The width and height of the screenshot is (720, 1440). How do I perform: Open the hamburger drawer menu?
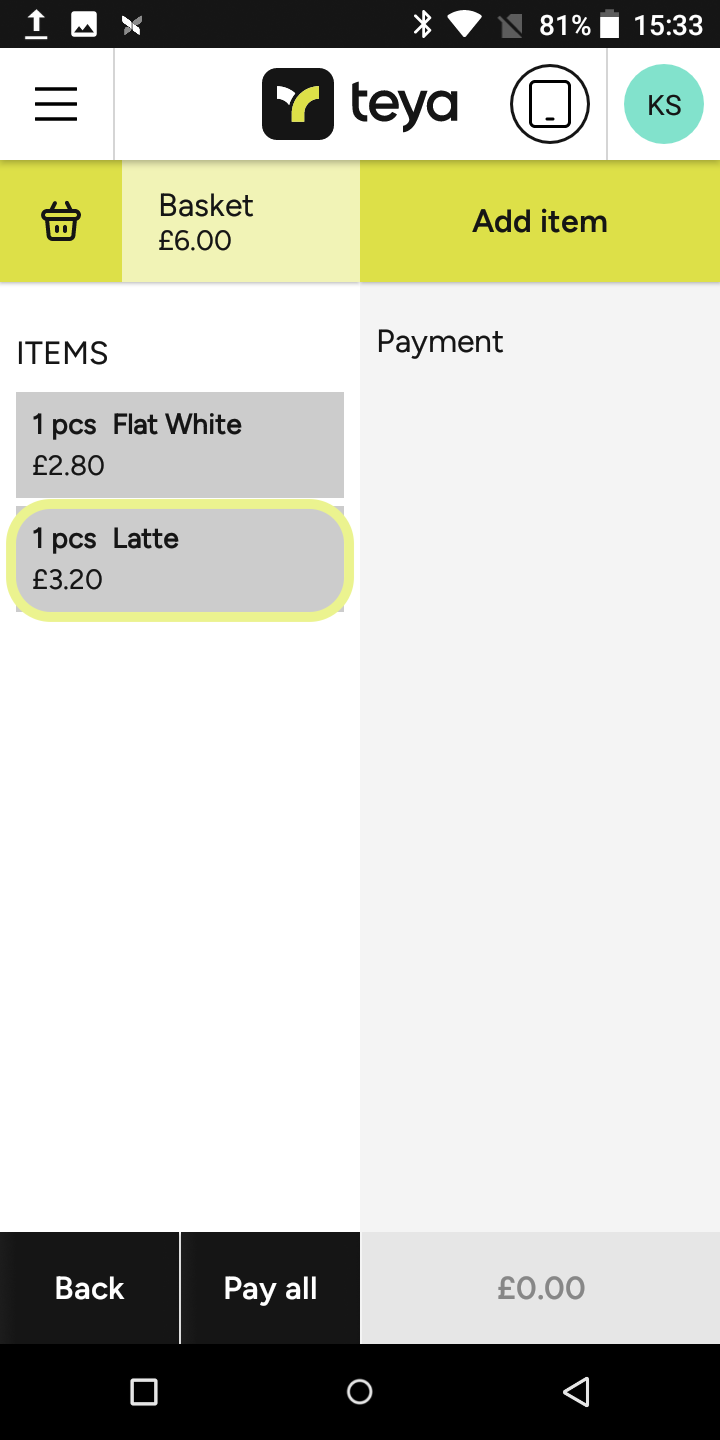pyautogui.click(x=56, y=104)
